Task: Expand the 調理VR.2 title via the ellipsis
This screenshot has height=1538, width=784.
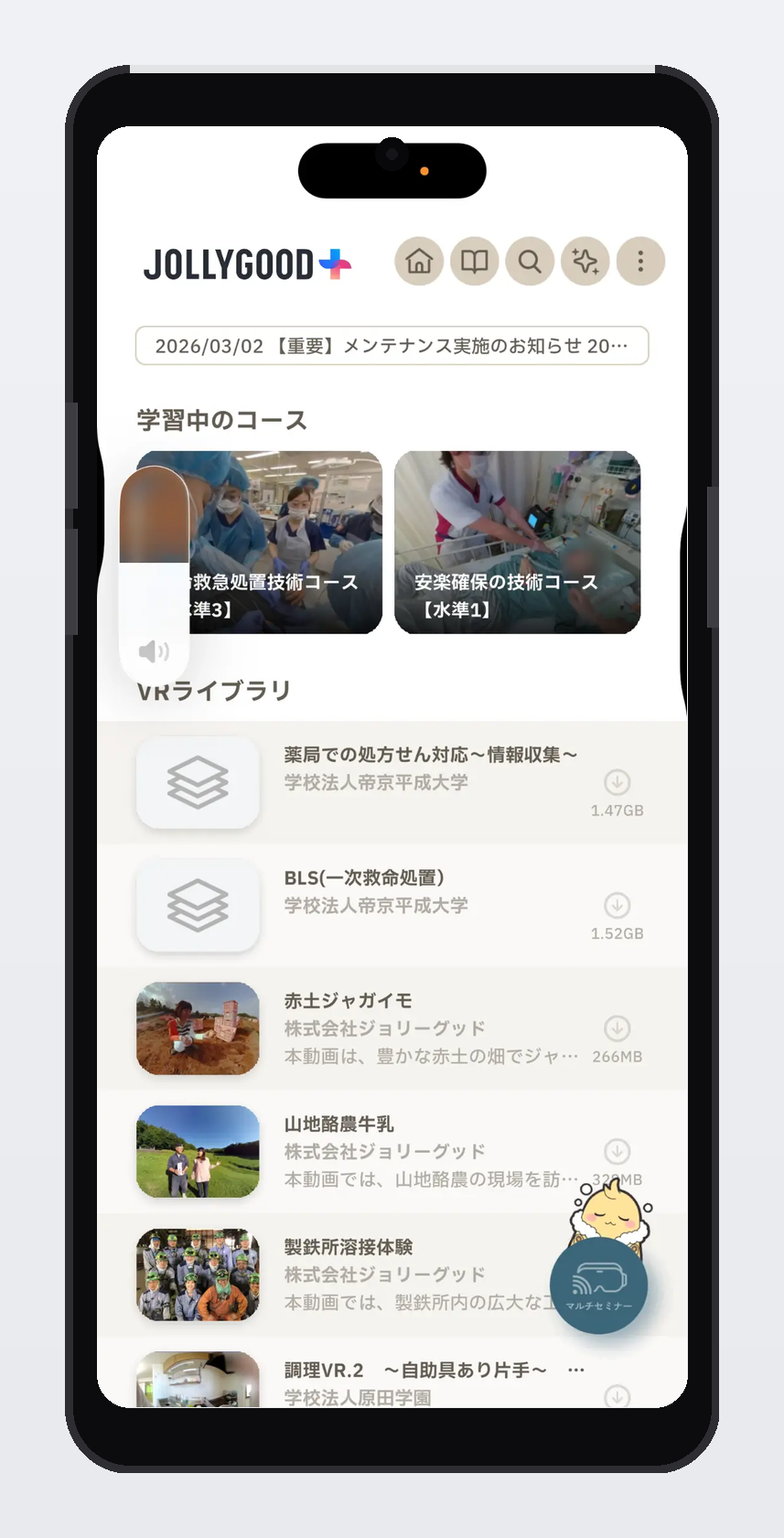Action: point(576,1368)
